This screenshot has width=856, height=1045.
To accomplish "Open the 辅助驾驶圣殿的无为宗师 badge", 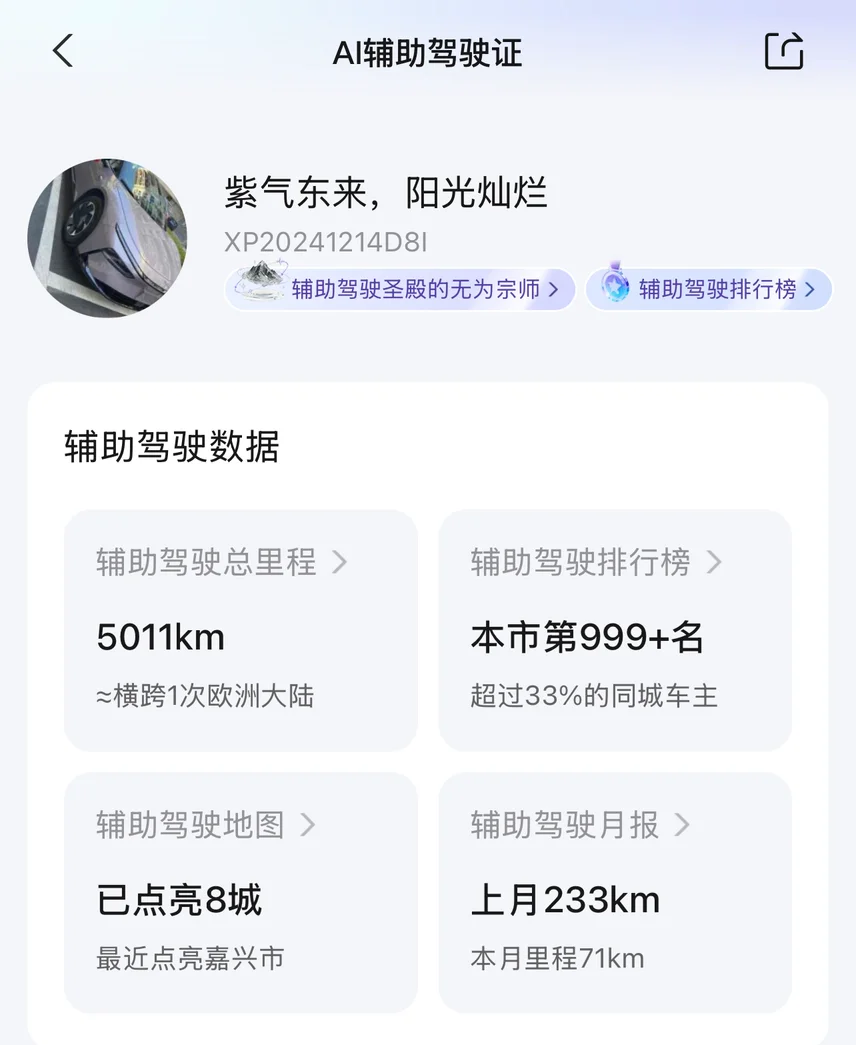I will [x=400, y=289].
